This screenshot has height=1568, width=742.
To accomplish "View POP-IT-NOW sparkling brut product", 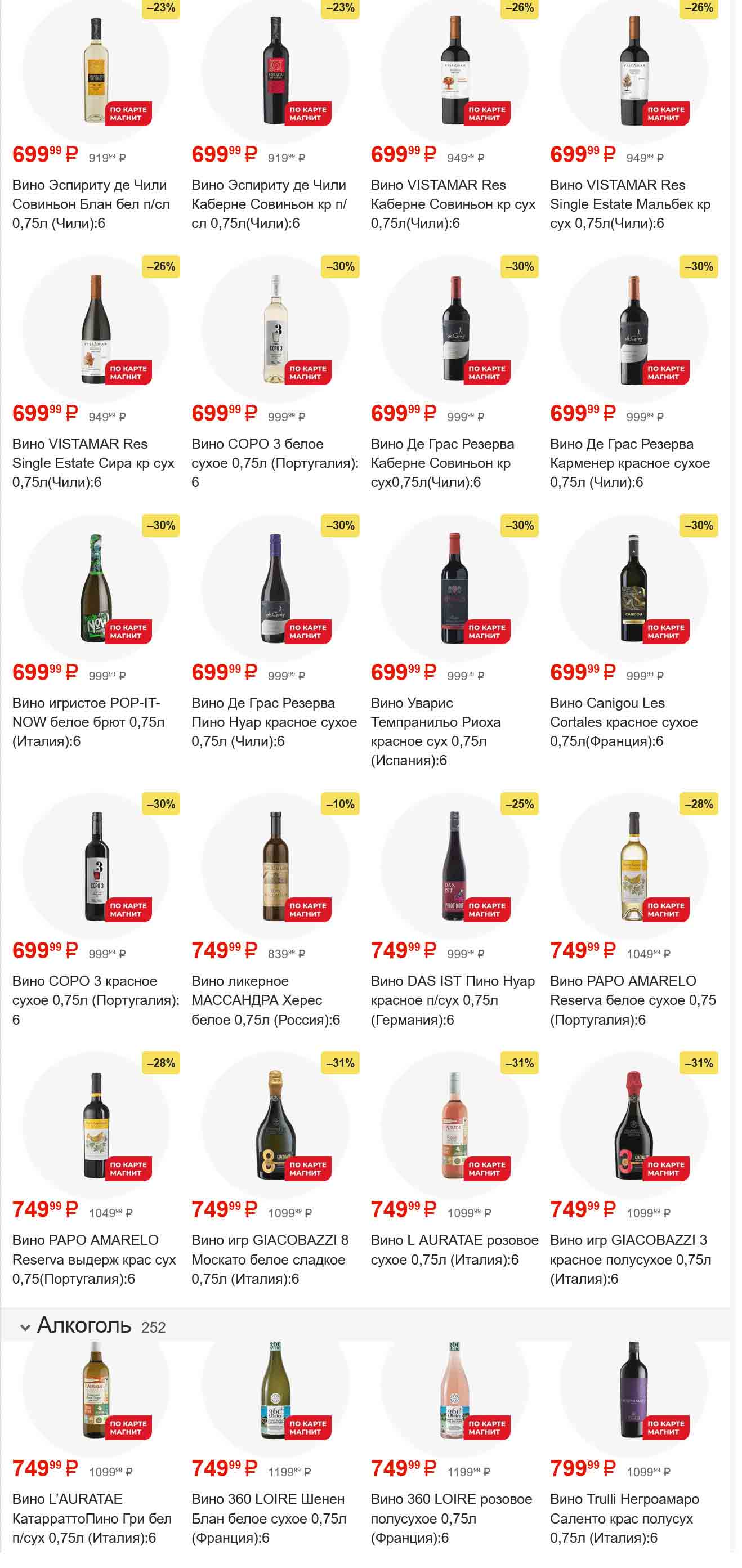I will click(x=88, y=721).
